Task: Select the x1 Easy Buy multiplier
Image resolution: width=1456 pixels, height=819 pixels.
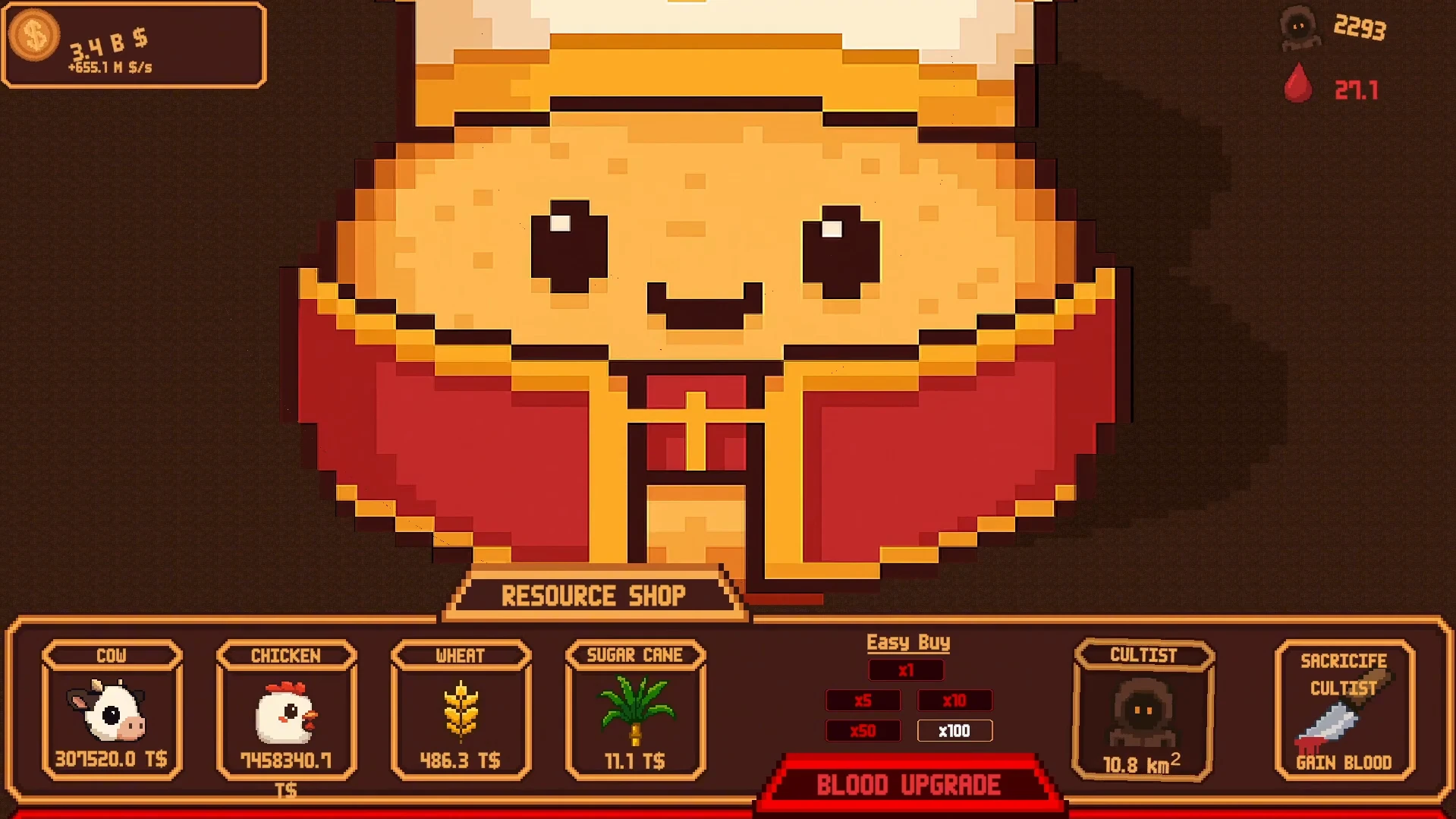Action: (x=906, y=670)
